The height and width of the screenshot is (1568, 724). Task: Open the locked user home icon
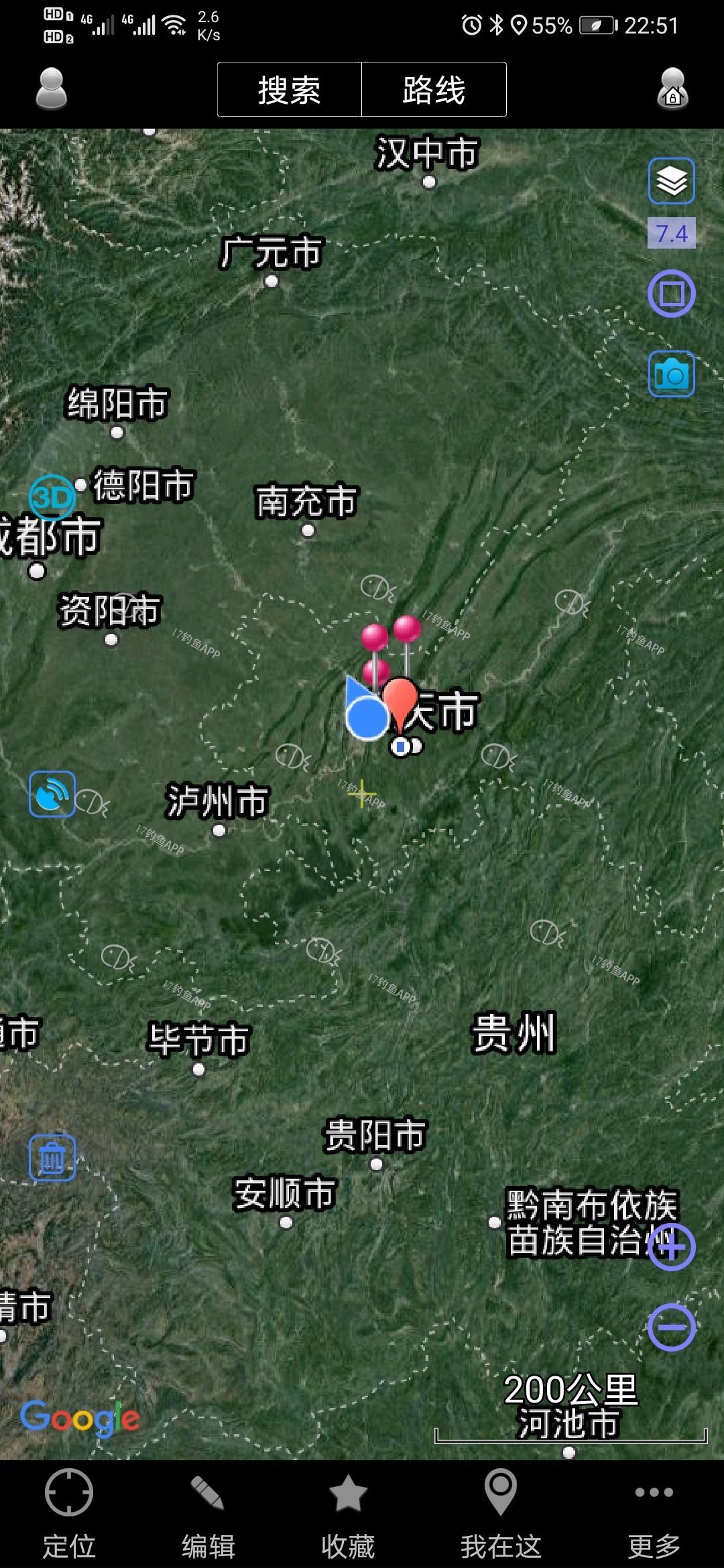pos(672,88)
